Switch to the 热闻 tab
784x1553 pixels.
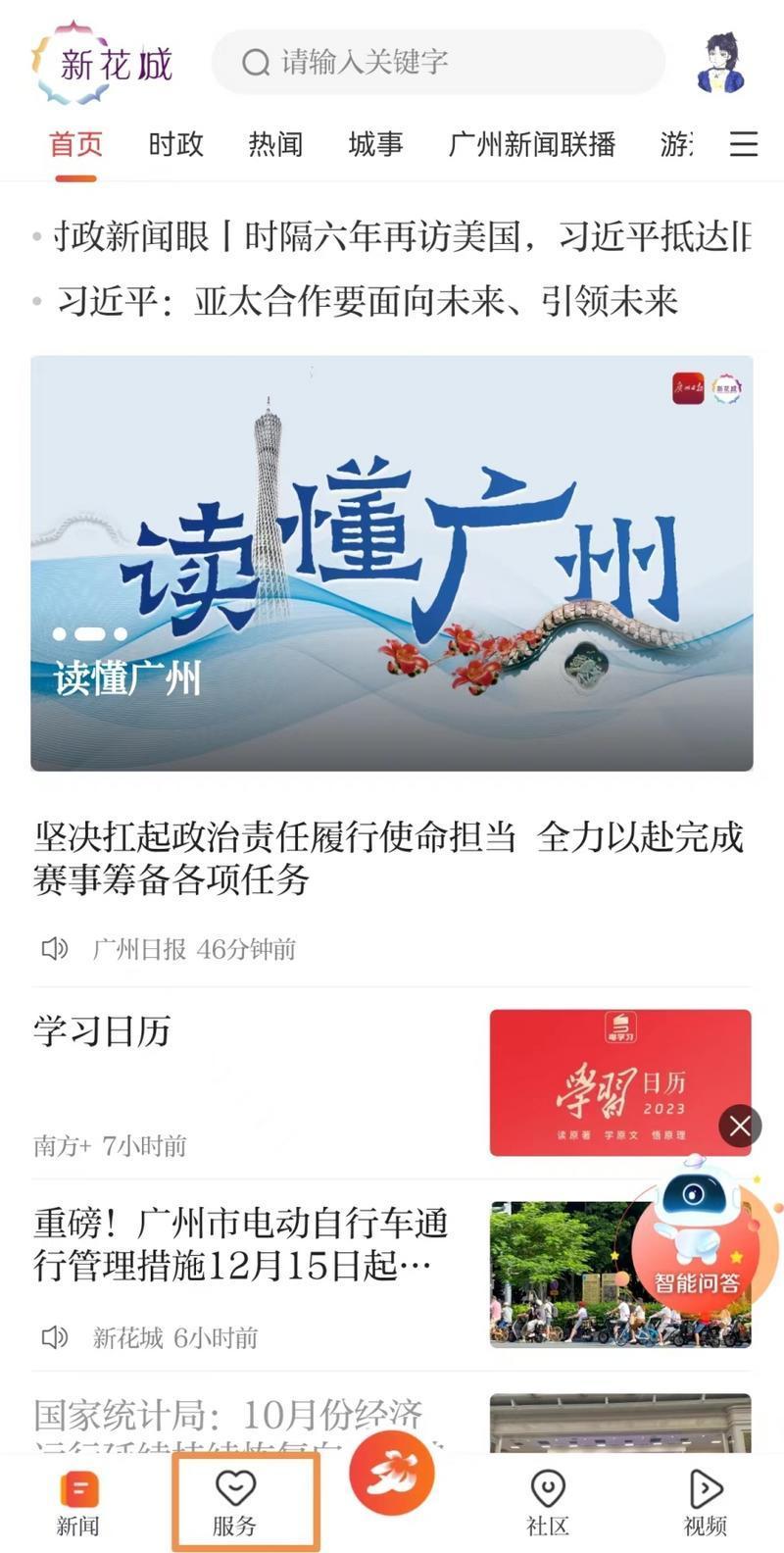pyautogui.click(x=275, y=145)
